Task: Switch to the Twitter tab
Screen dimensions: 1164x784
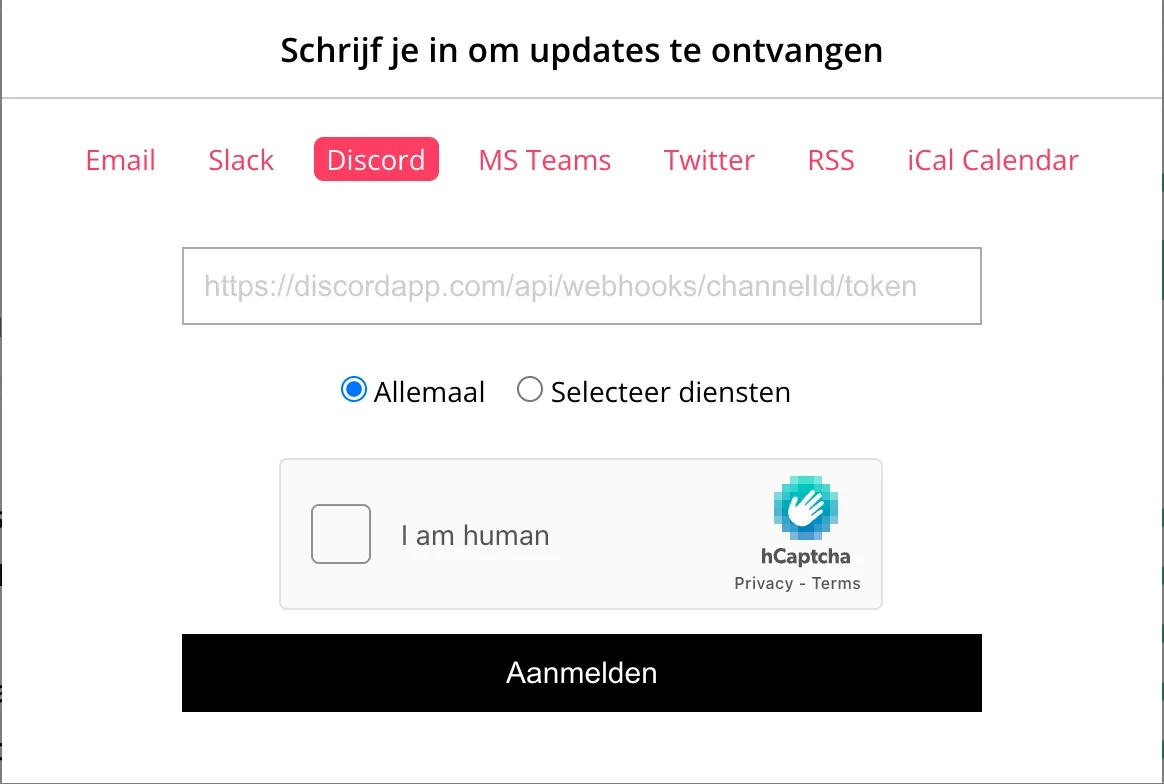Action: coord(709,160)
